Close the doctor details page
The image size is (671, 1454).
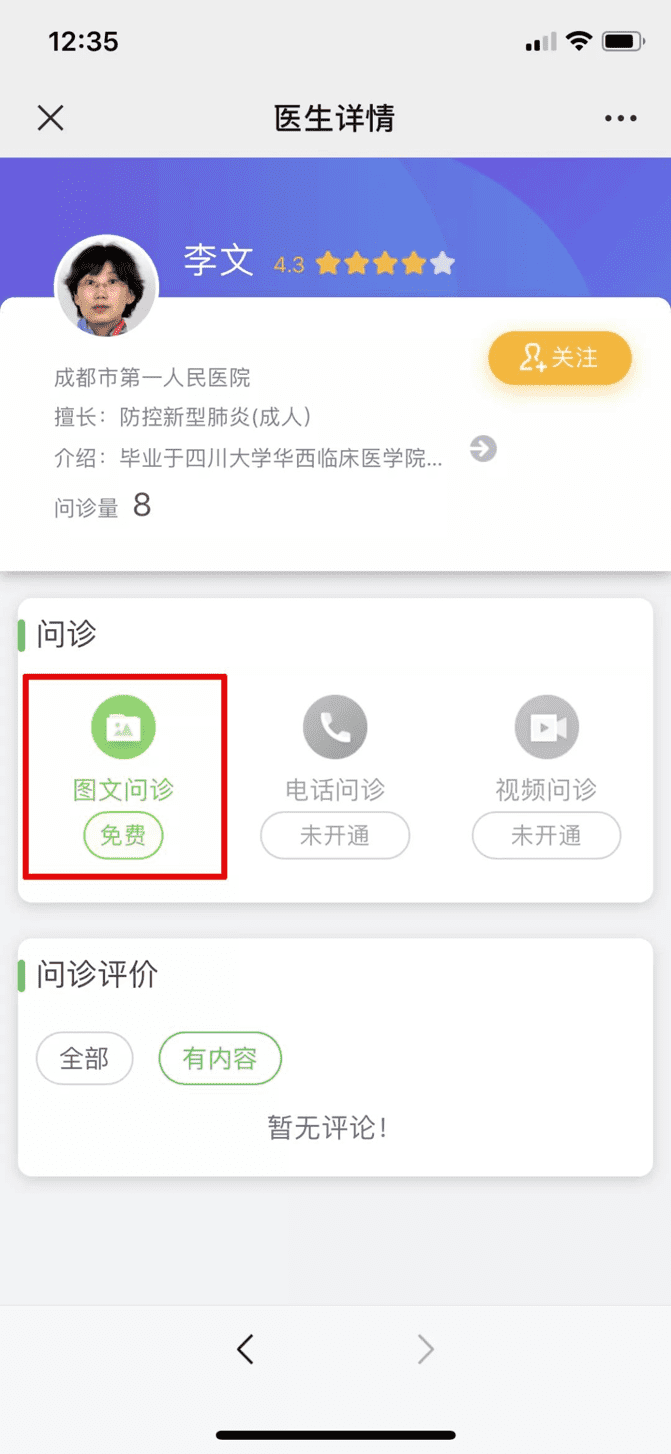tap(50, 118)
